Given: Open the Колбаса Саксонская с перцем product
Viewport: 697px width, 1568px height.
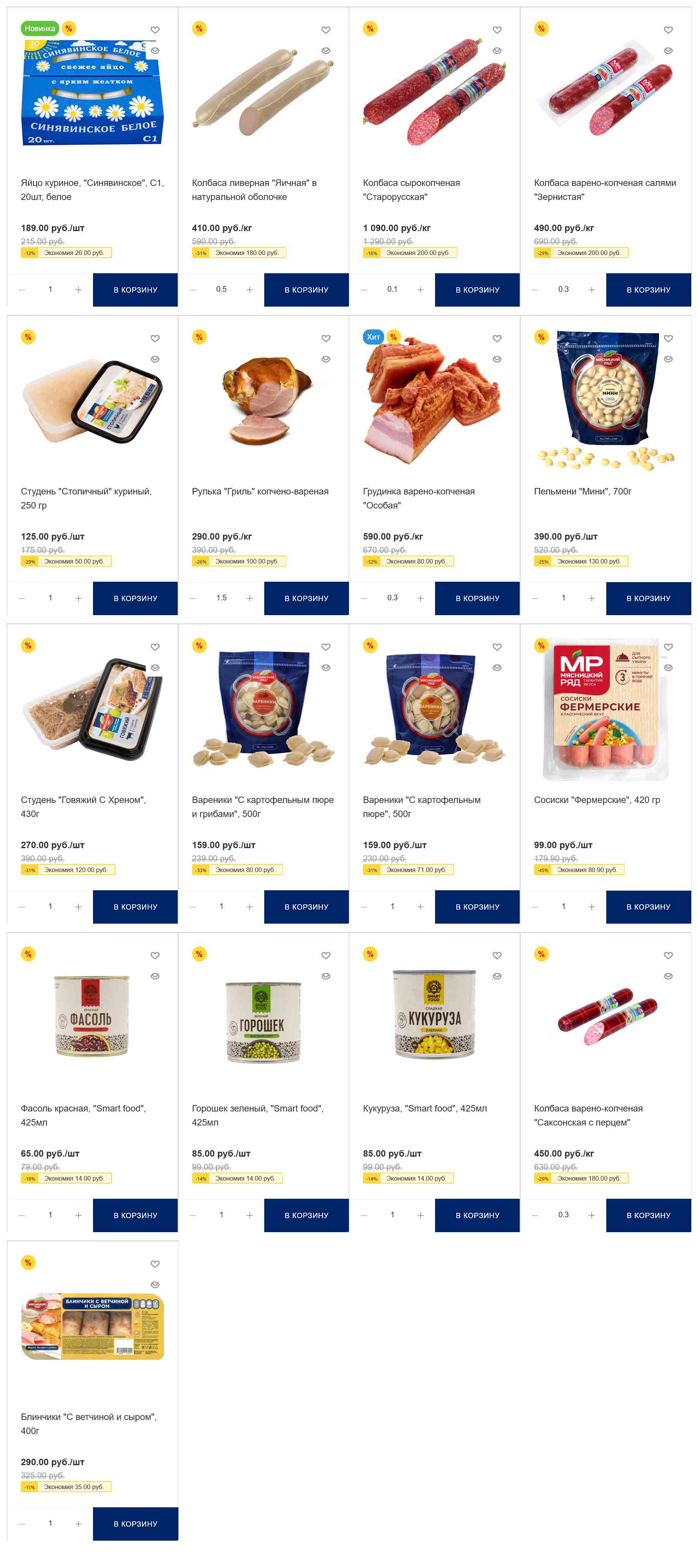Looking at the screenshot, I should point(587,1115).
